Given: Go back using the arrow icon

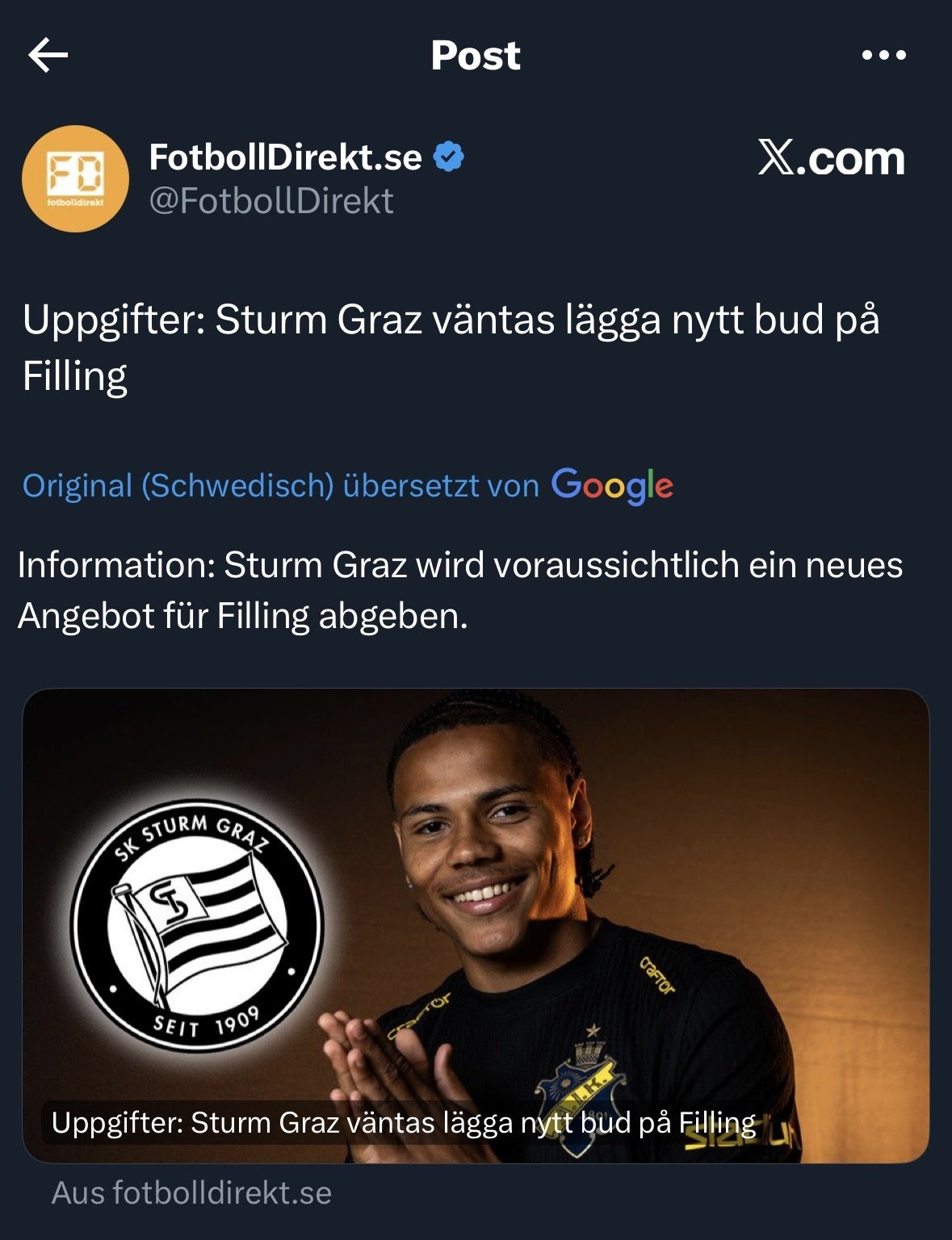Looking at the screenshot, I should click(x=48, y=56).
